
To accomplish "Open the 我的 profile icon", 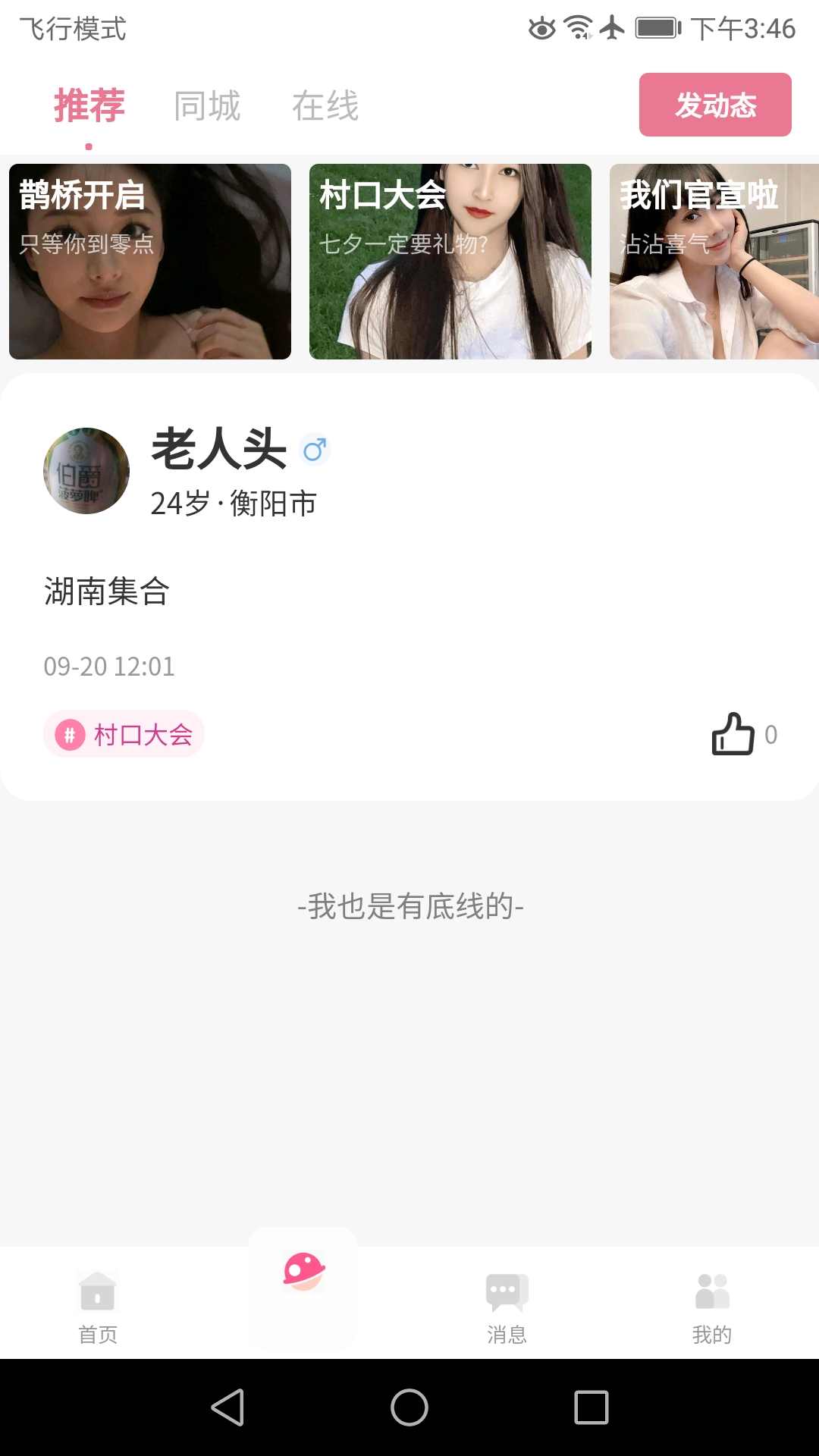I will 711,1289.
